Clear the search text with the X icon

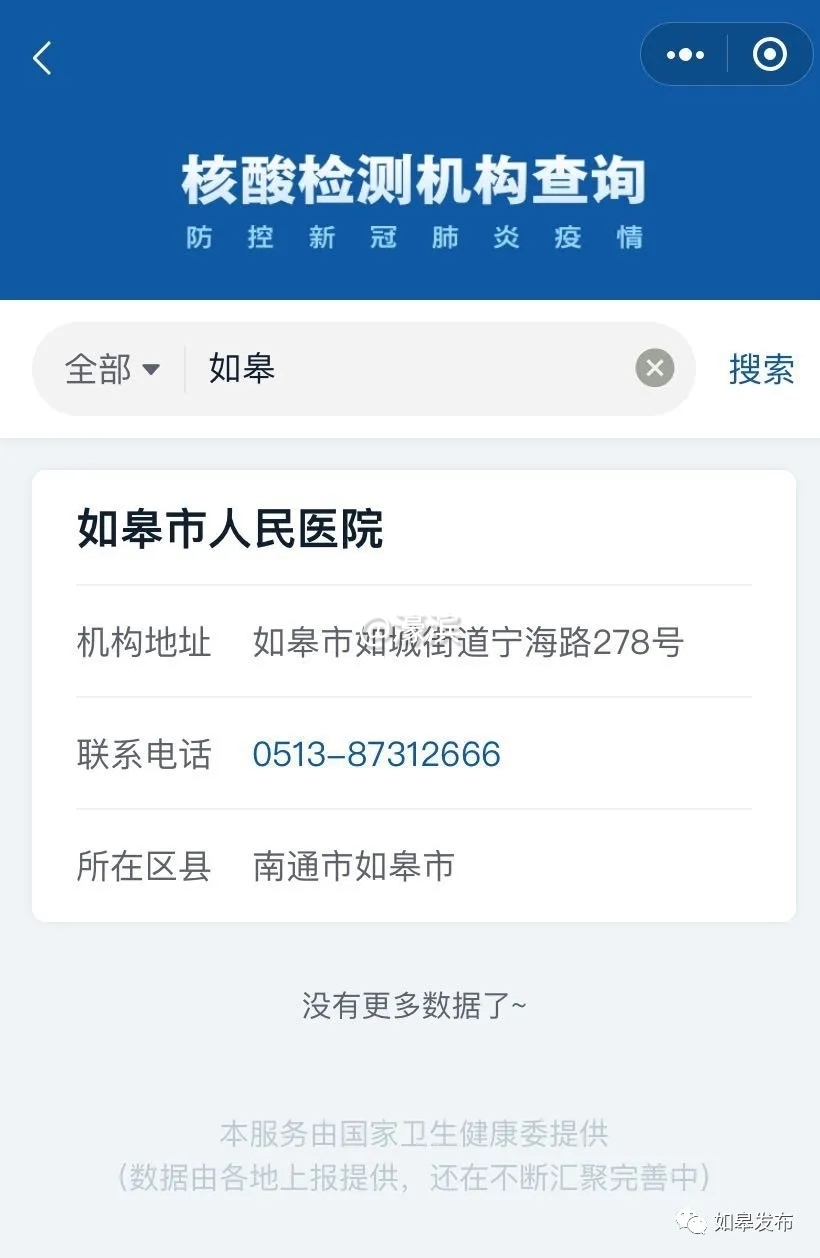click(x=654, y=368)
